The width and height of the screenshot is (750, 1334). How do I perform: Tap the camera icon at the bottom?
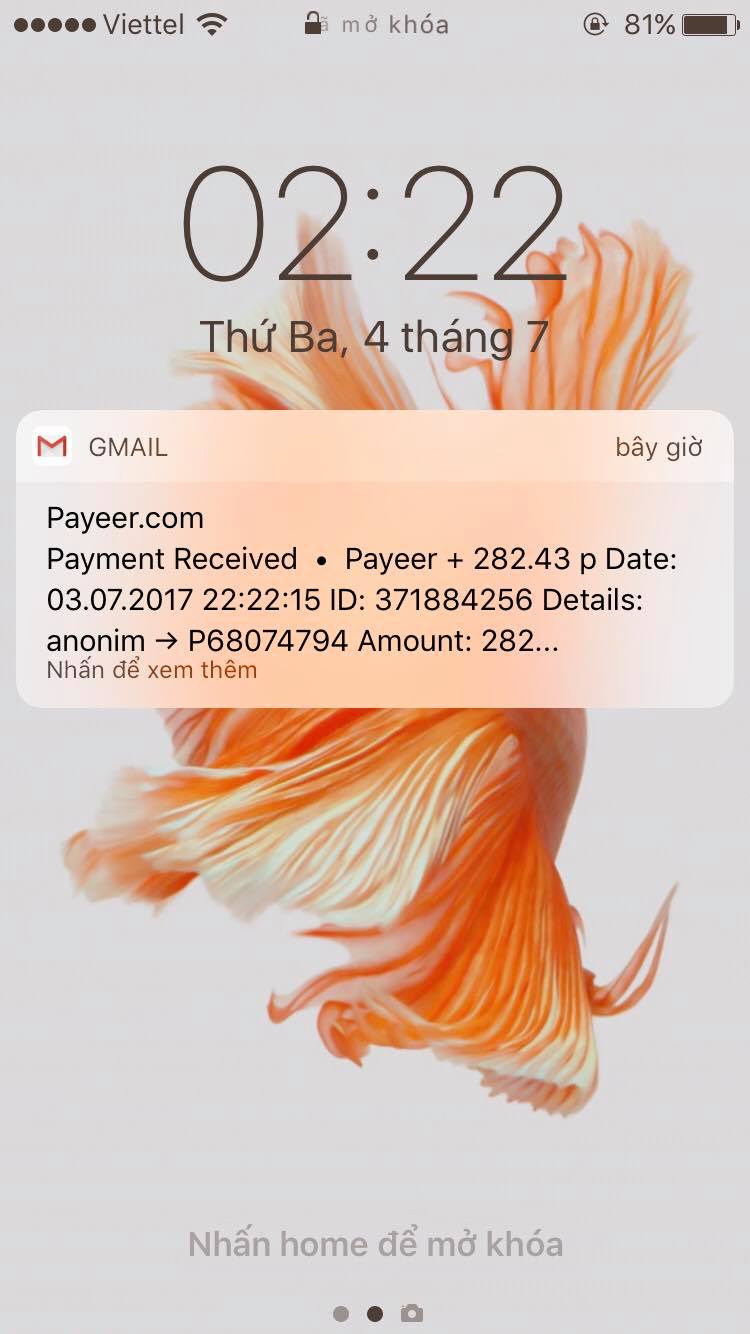[411, 1313]
